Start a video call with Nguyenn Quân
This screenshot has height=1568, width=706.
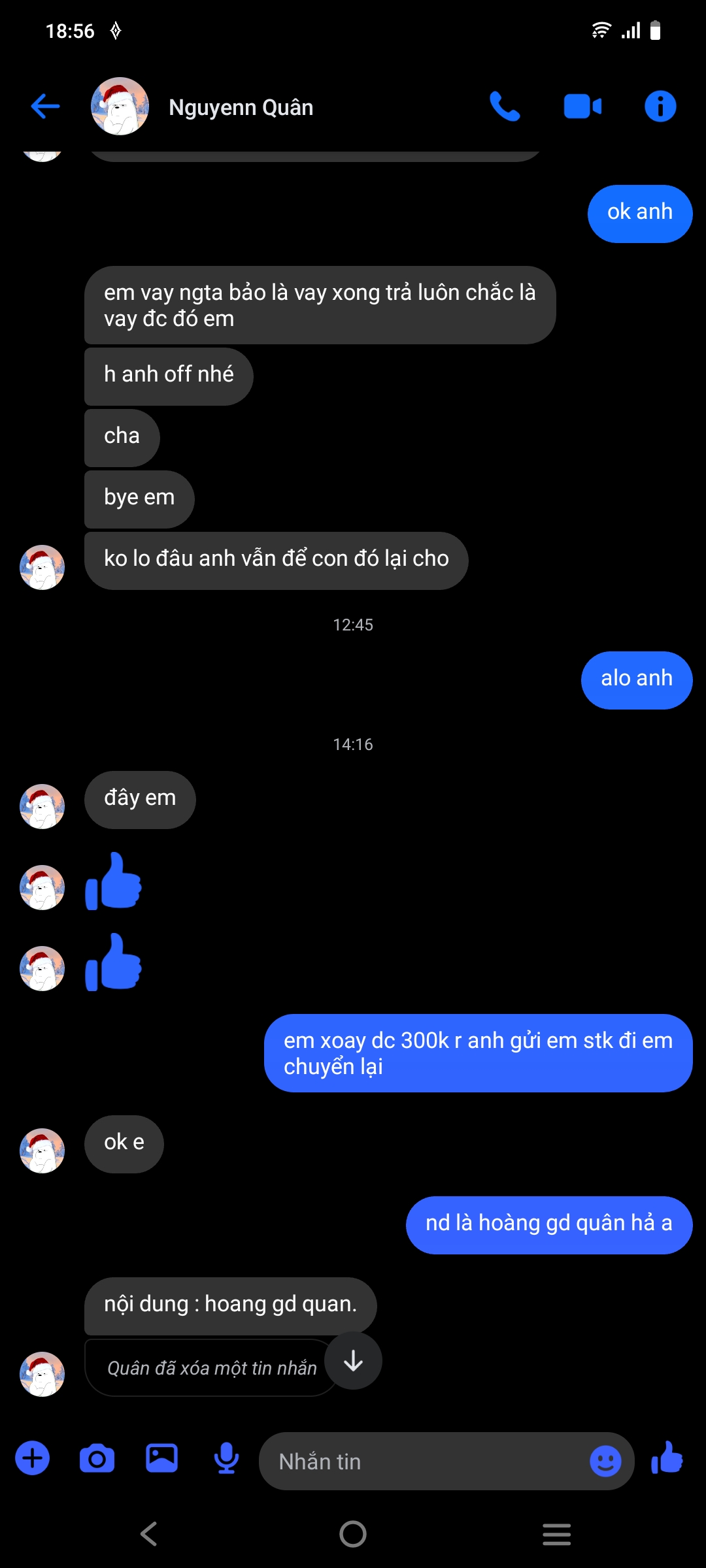pyautogui.click(x=582, y=106)
